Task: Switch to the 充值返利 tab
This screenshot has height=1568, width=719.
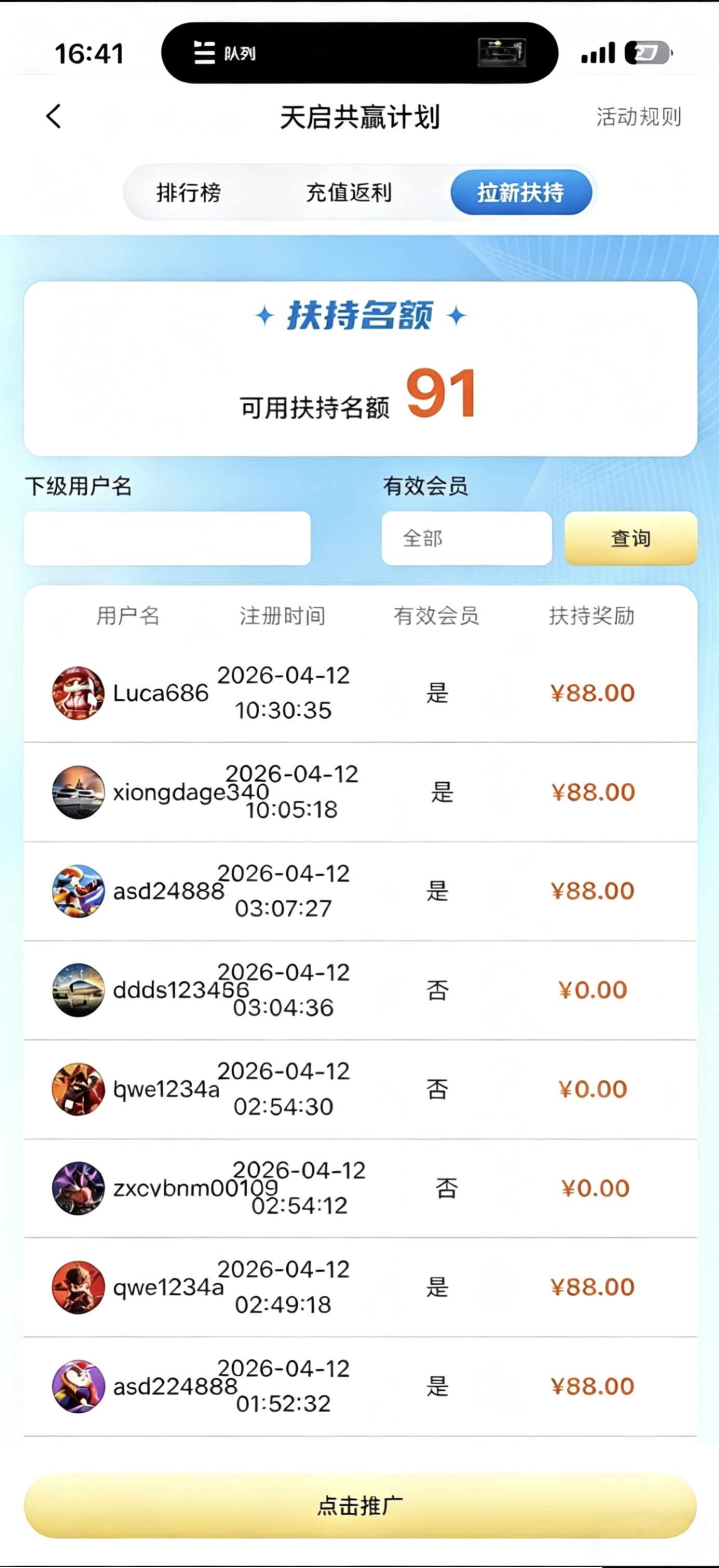Action: (348, 193)
